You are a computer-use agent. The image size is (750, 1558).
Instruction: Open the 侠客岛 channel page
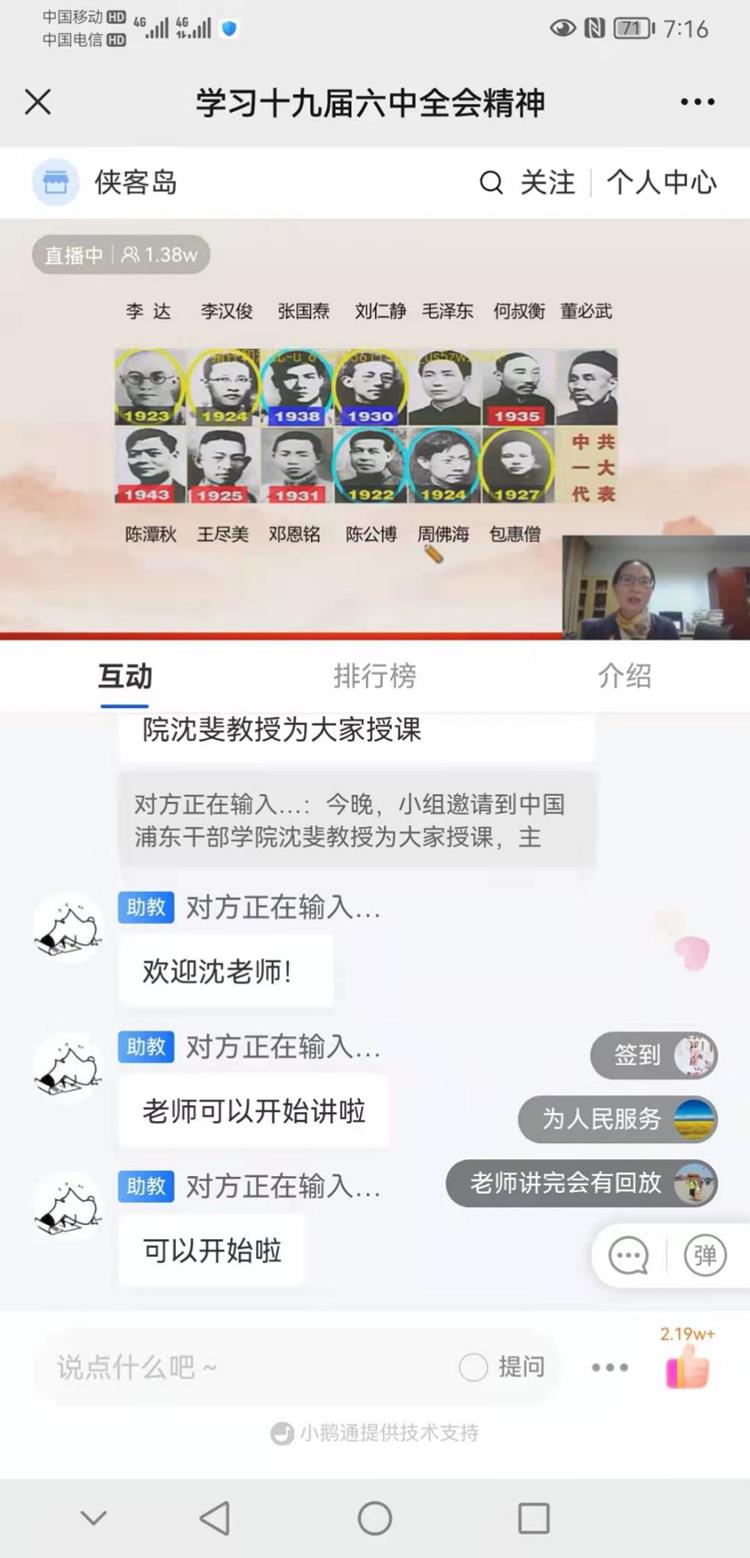[x=135, y=182]
